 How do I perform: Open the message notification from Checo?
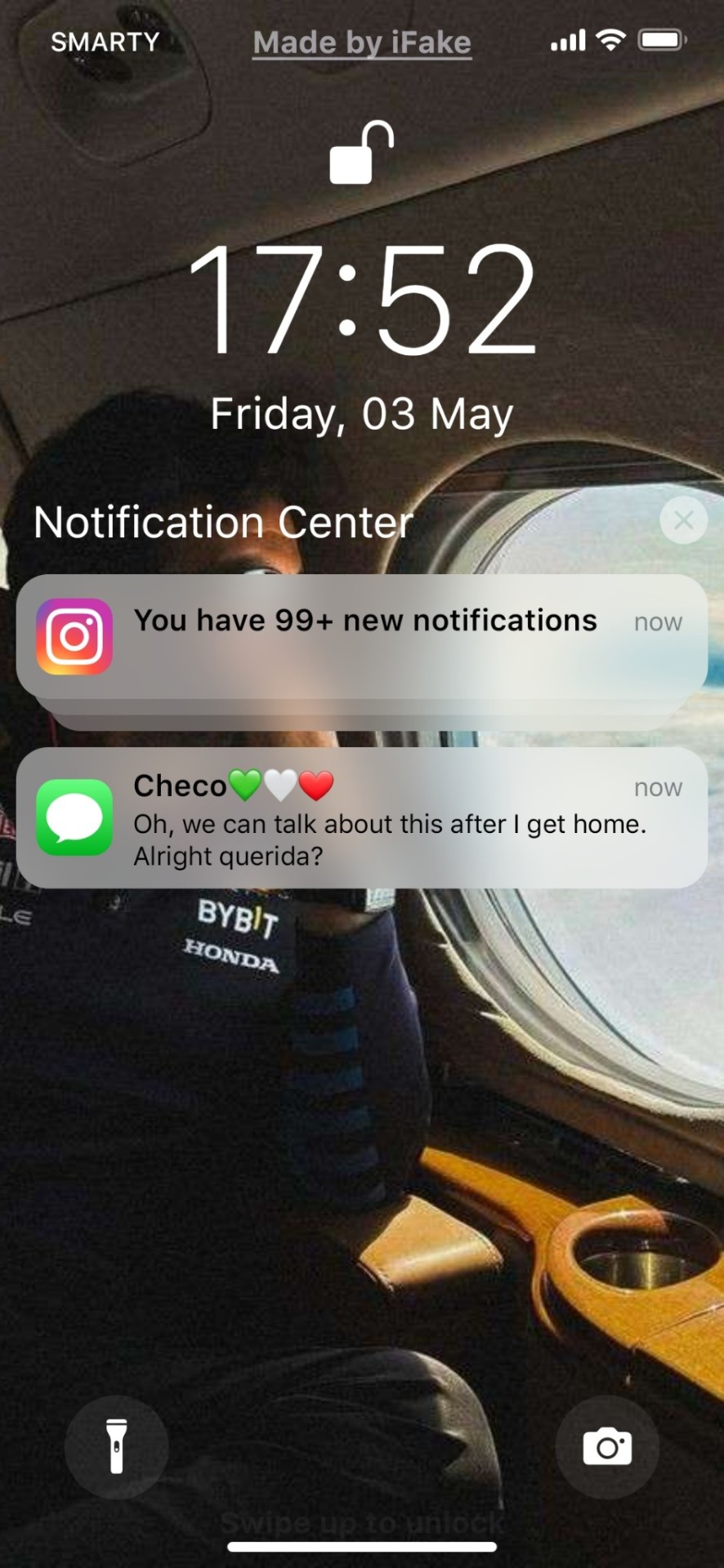pos(361,818)
